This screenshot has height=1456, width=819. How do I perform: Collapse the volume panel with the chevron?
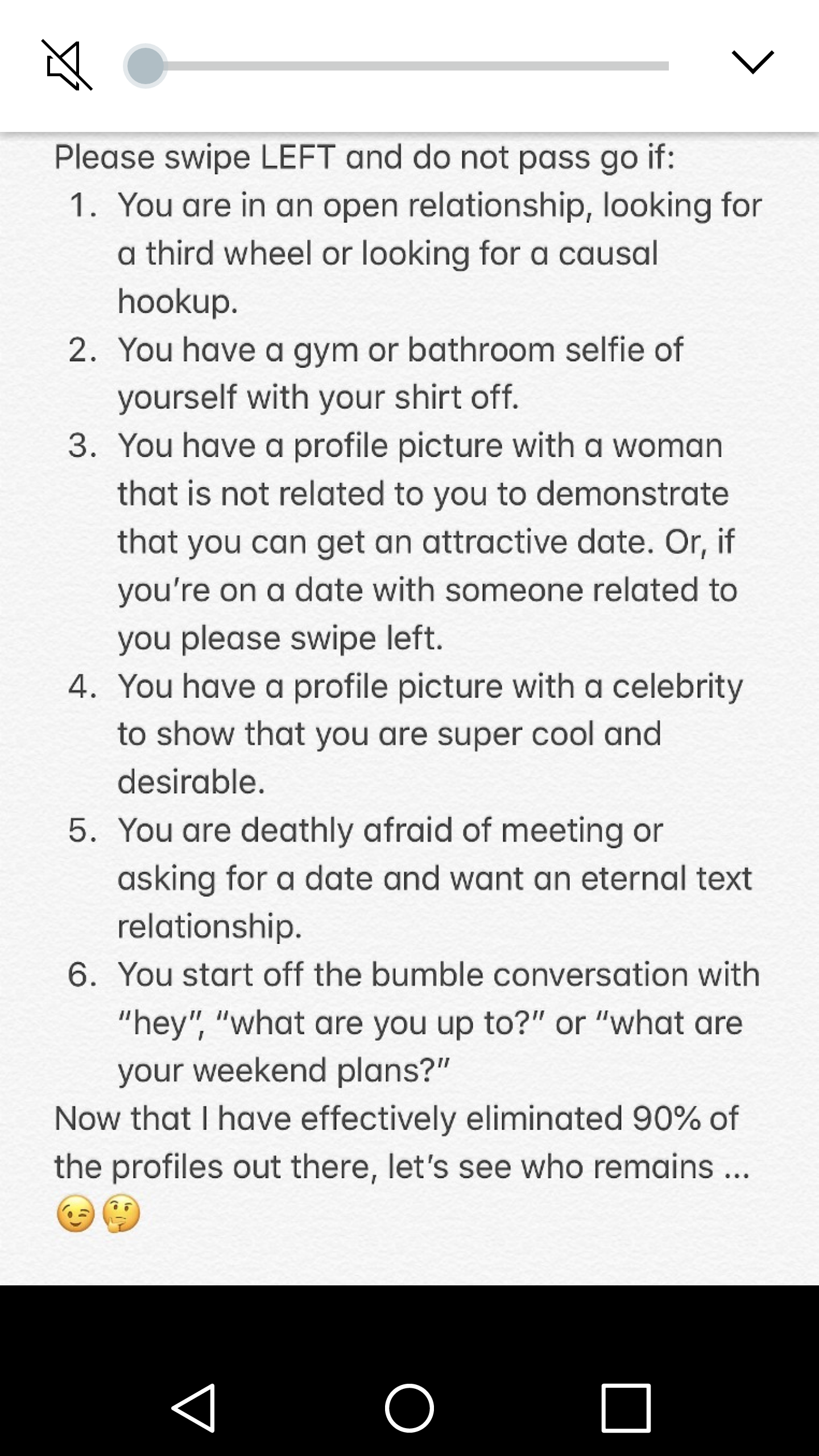click(752, 62)
